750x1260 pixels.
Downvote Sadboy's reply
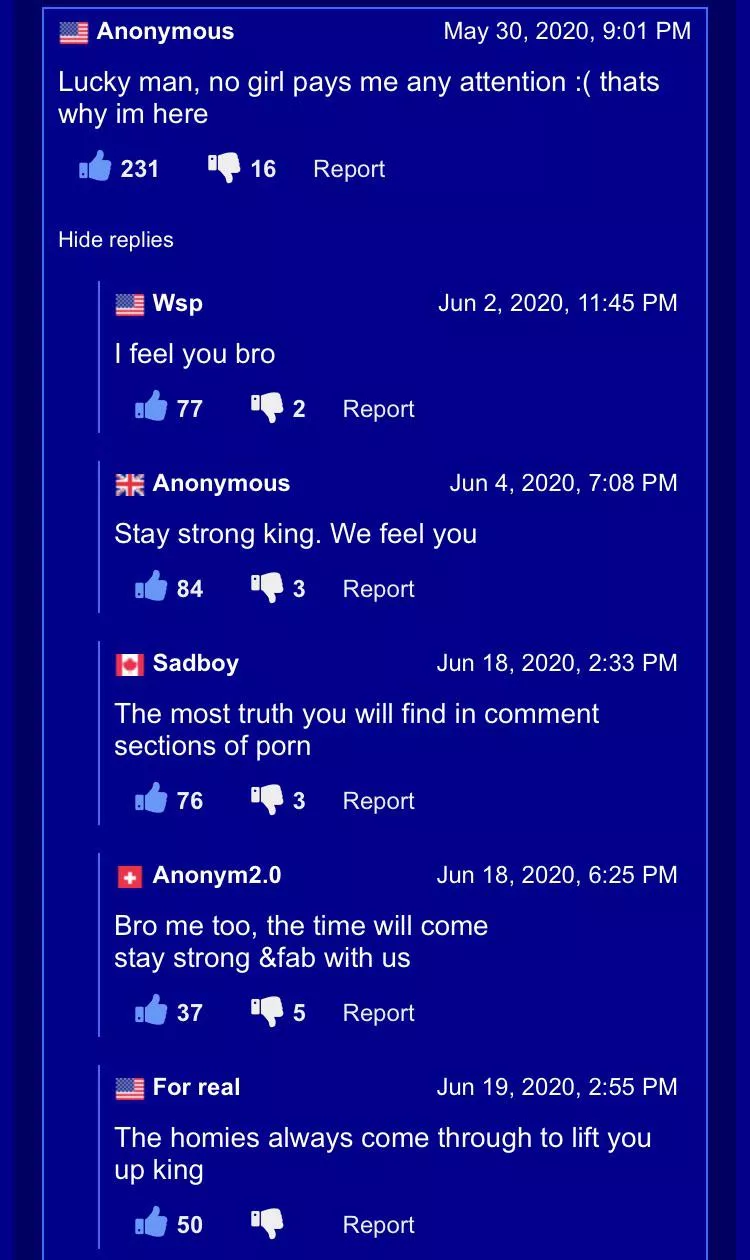tap(267, 799)
